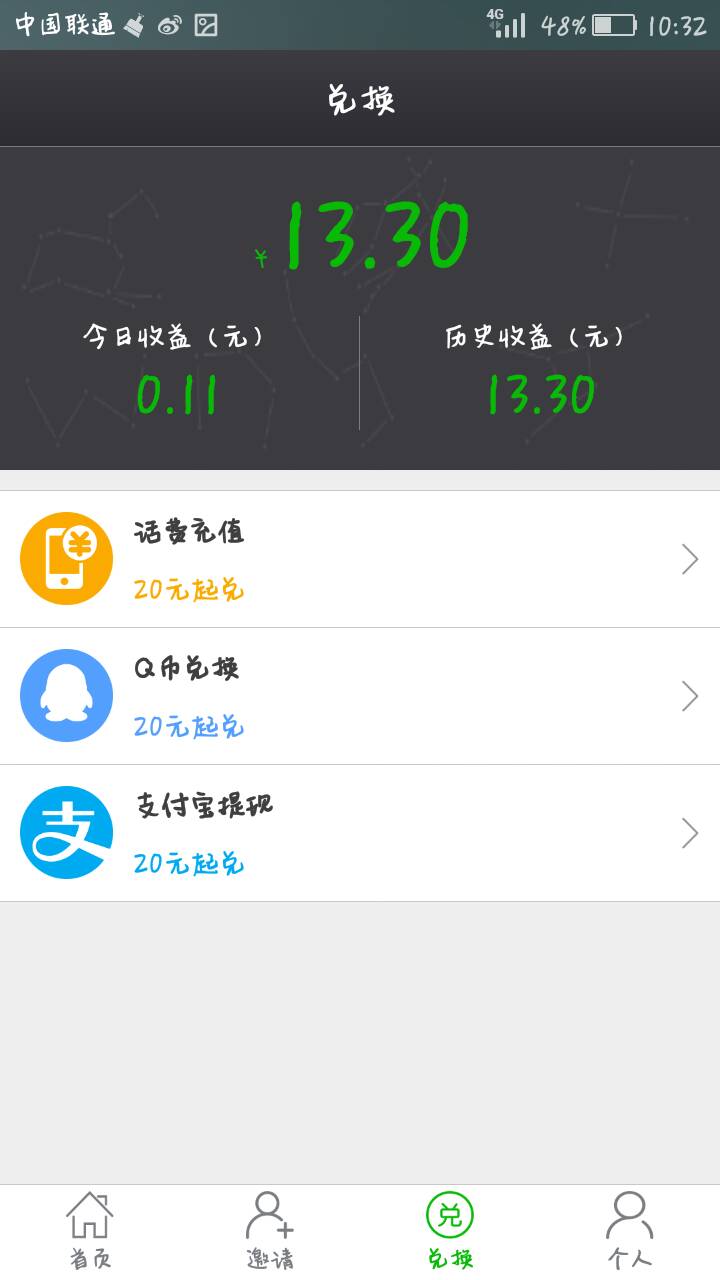Tap the 兑换 exchange tab

click(450, 1231)
